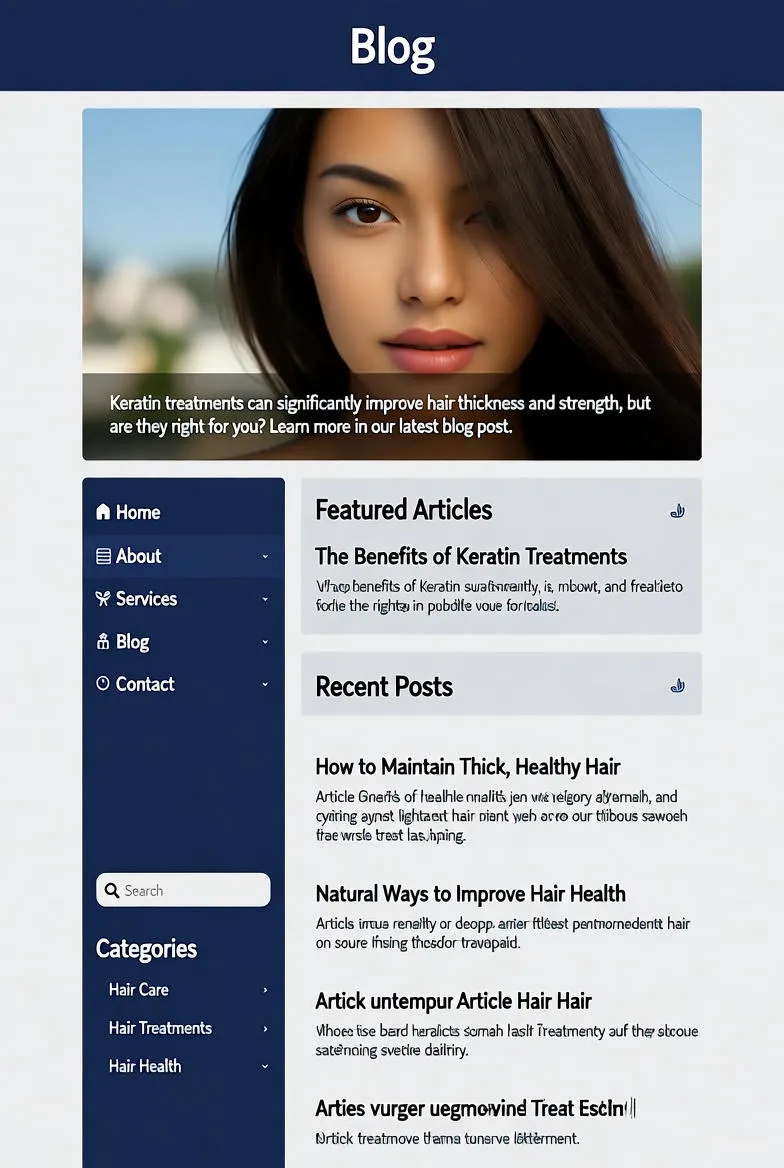Expand the Blog menu item
The height and width of the screenshot is (1168, 784).
(x=264, y=642)
